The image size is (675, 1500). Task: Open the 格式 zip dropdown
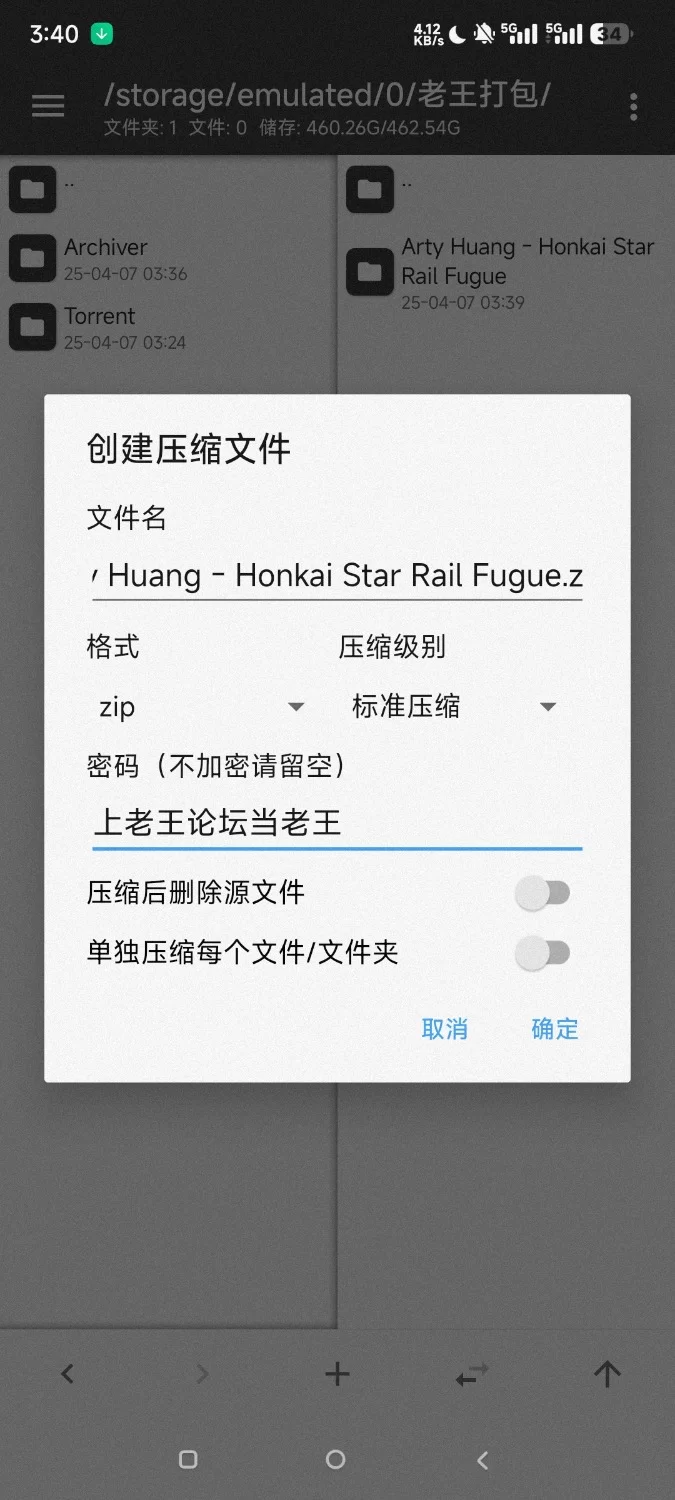tap(201, 707)
